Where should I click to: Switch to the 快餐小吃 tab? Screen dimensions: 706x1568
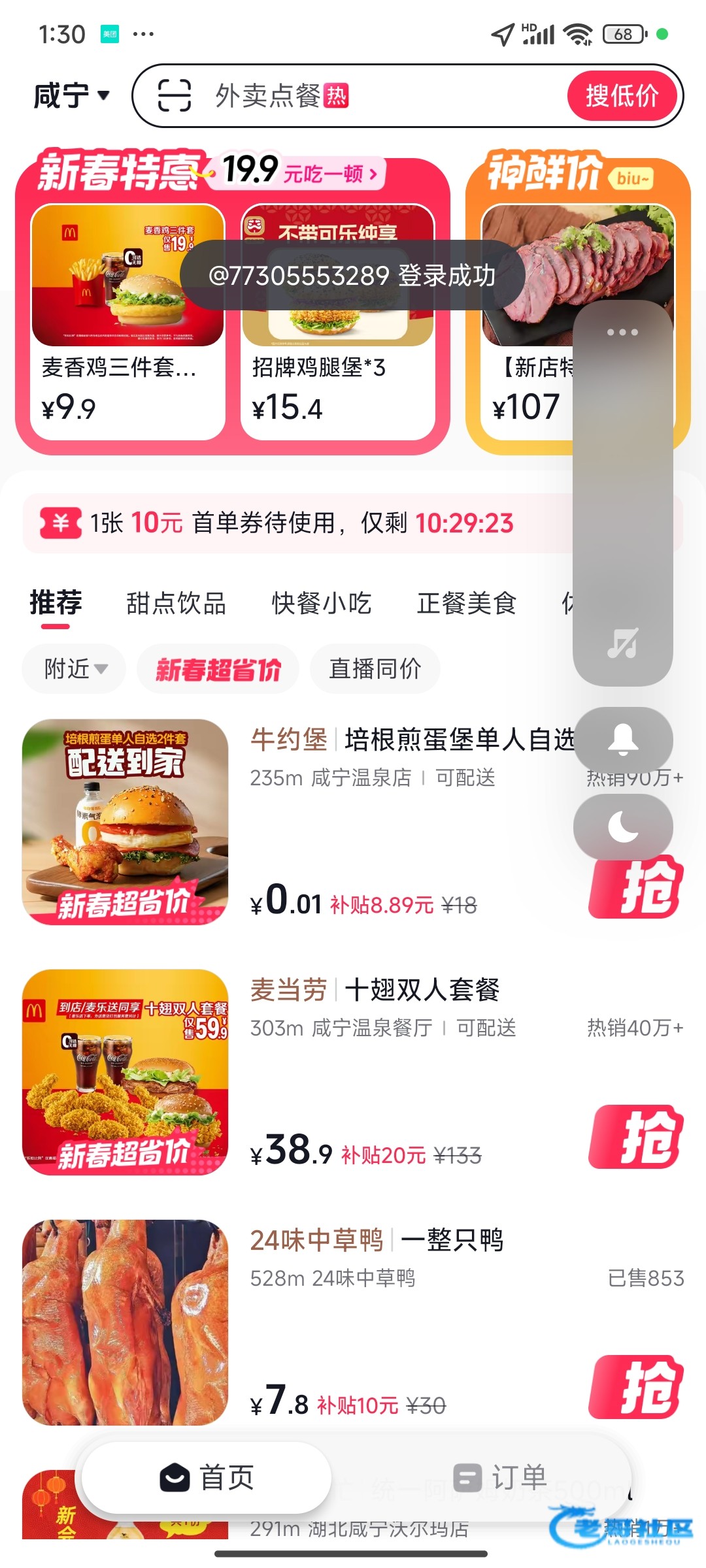[321, 603]
